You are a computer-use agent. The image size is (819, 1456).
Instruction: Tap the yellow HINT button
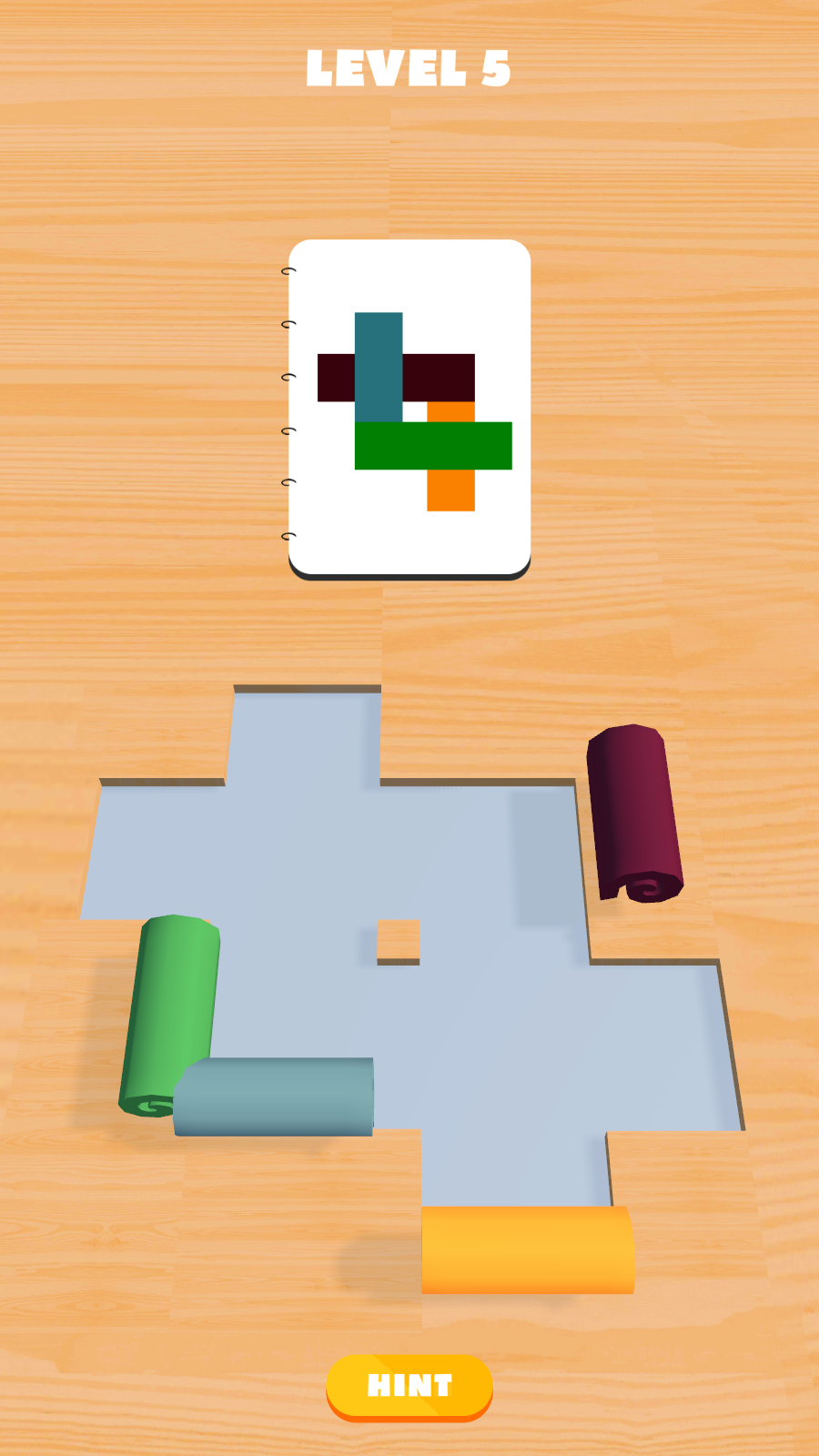click(409, 1386)
